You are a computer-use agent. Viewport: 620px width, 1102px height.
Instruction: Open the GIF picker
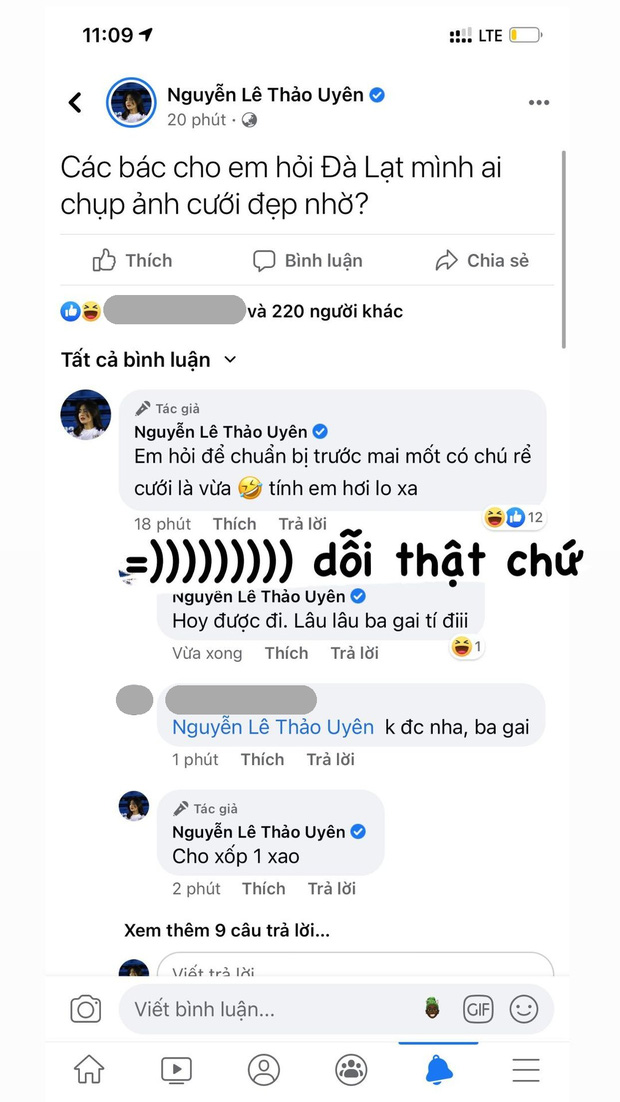[478, 1010]
